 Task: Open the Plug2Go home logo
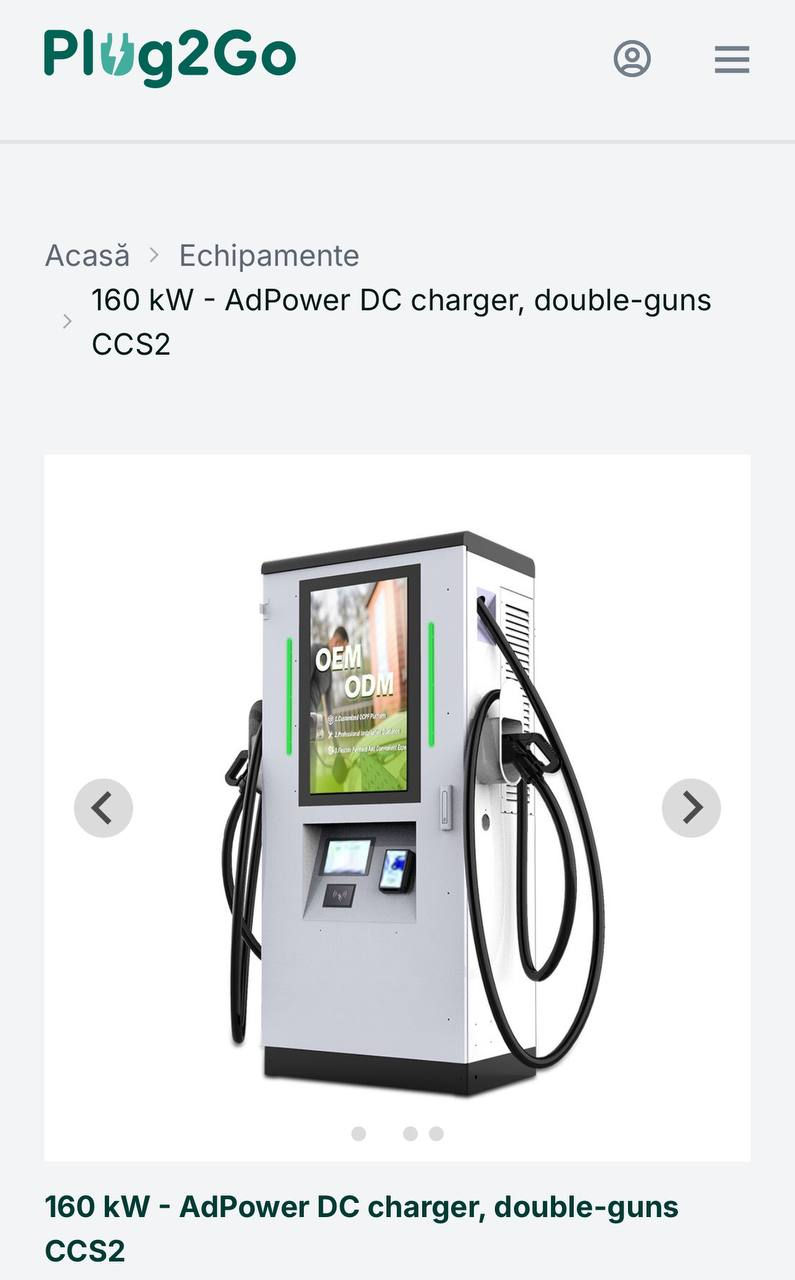(170, 56)
